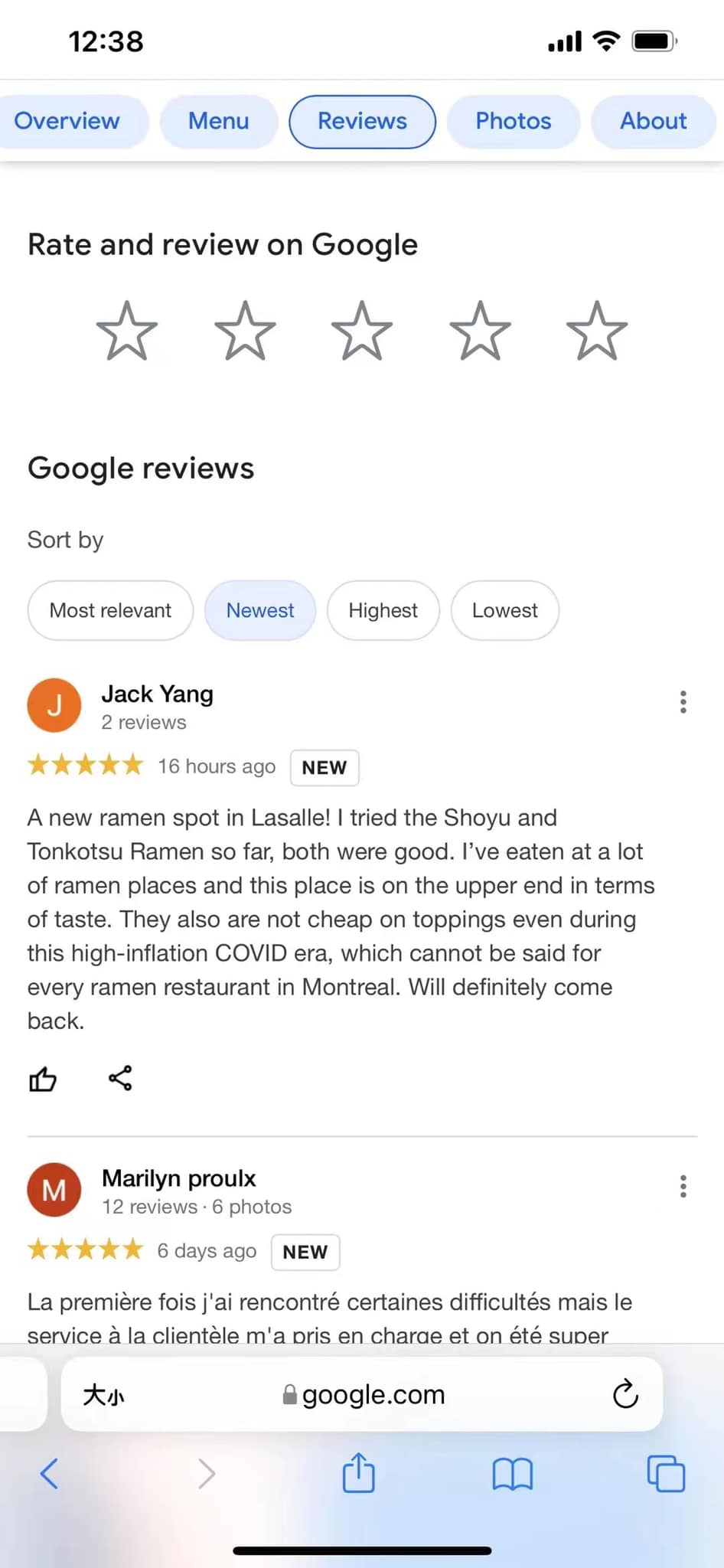Image resolution: width=724 pixels, height=1568 pixels.
Task: Open Safari bookmarks
Action: [512, 1473]
